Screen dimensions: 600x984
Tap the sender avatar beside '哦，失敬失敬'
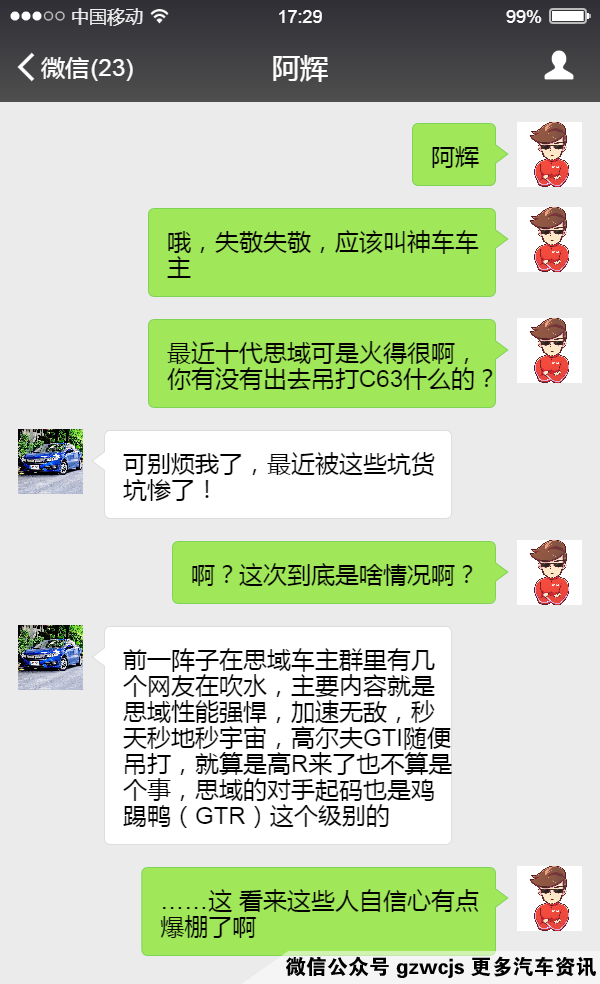pos(549,239)
